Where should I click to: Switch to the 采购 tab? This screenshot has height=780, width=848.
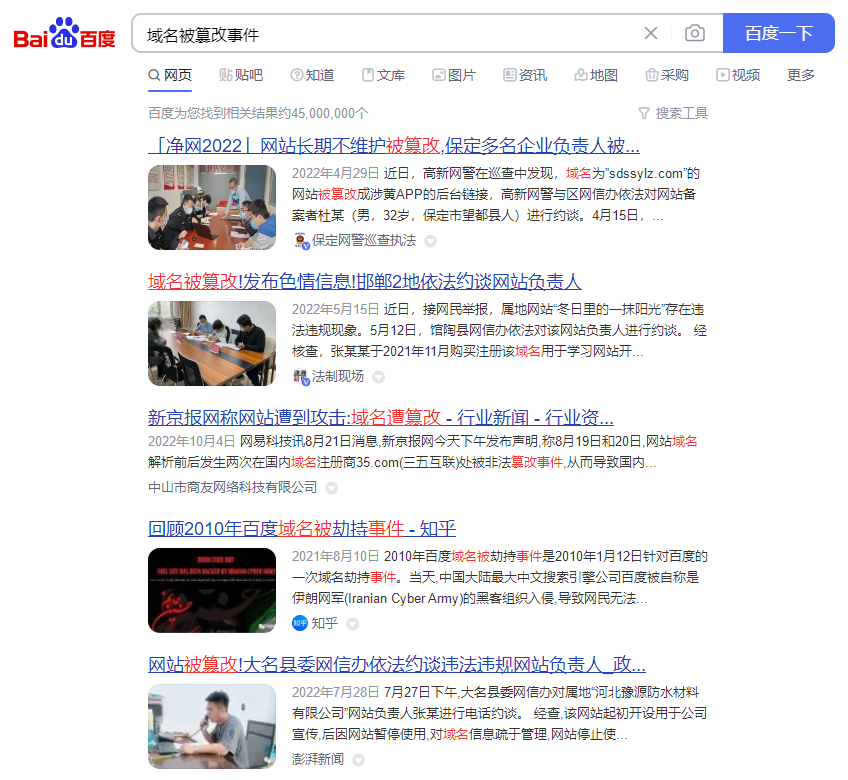[x=667, y=75]
